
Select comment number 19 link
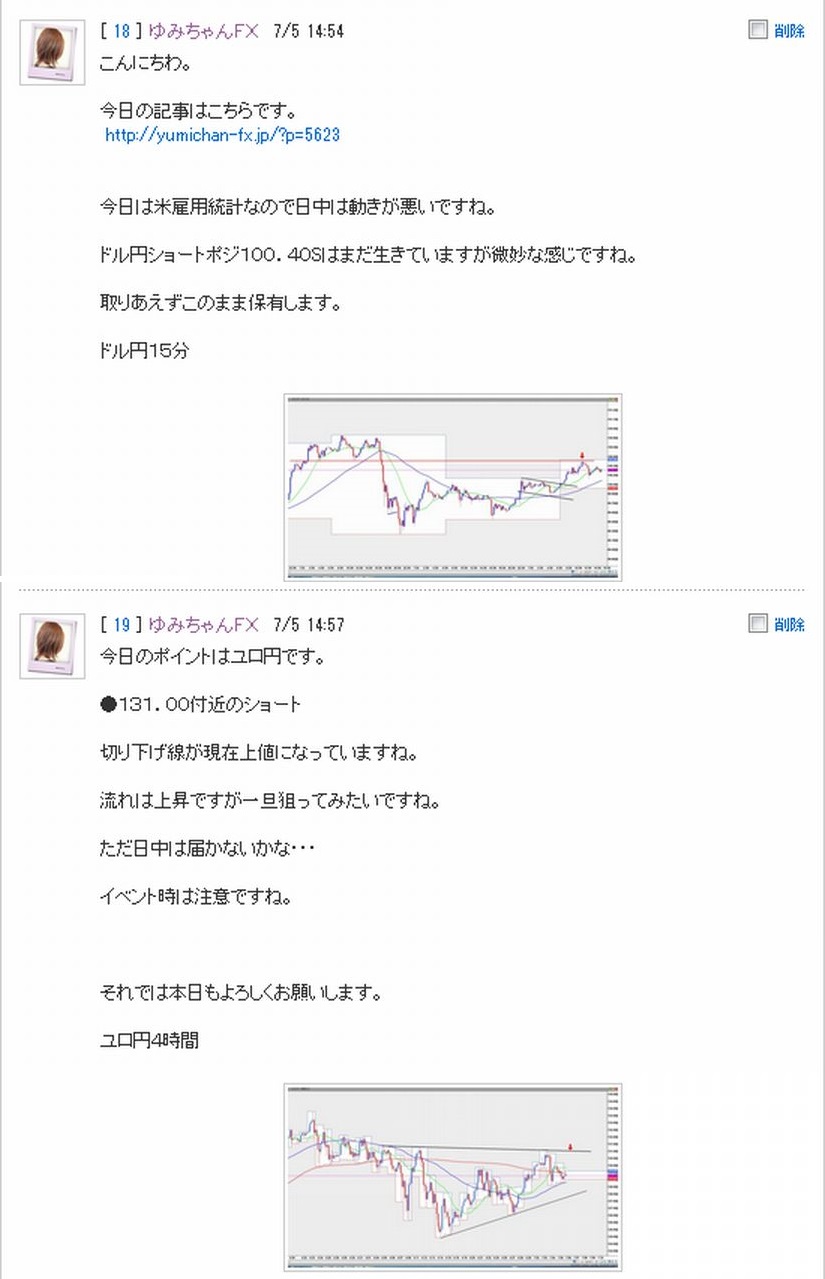point(121,625)
